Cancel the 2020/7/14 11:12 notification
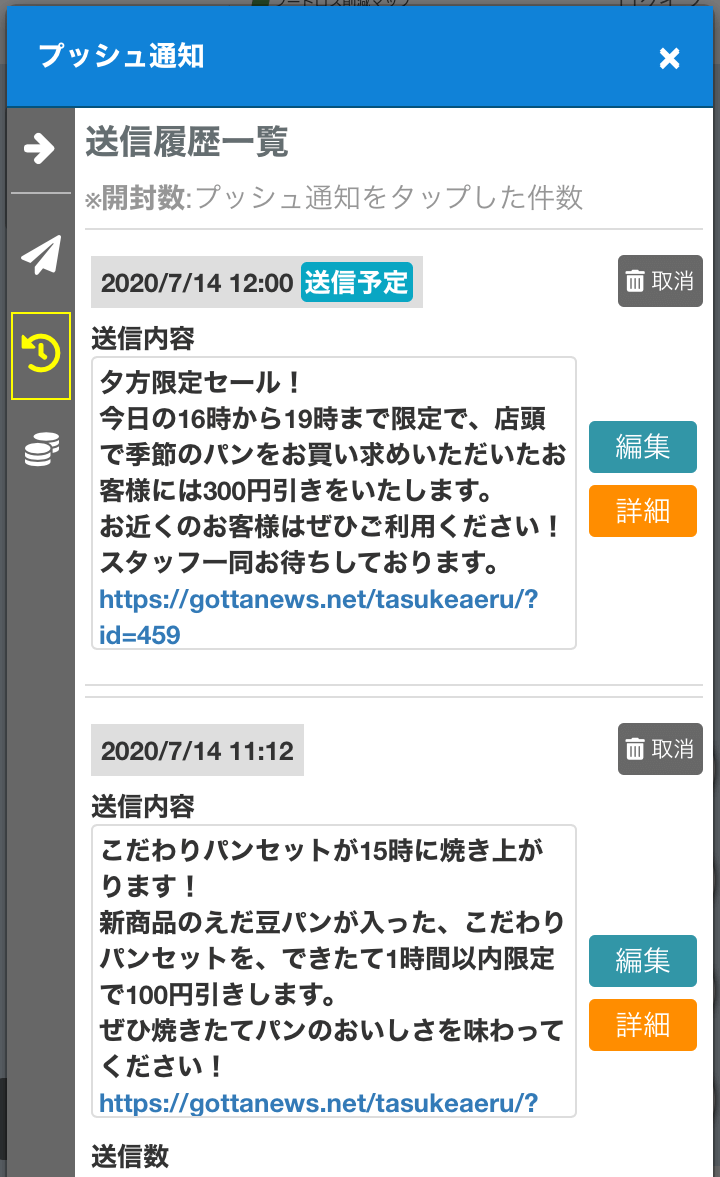 click(x=660, y=748)
